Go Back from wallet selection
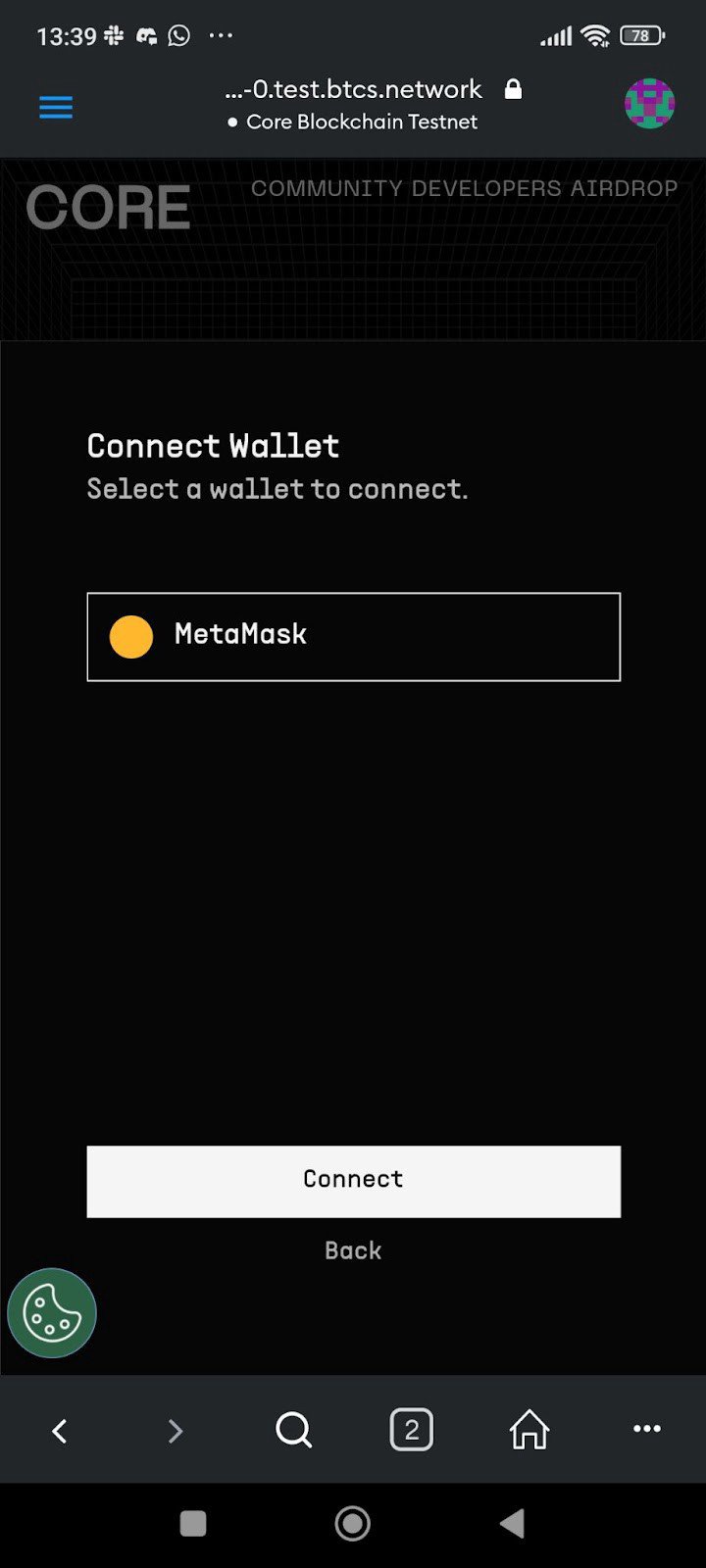Screen dimensions: 706x1568 coord(353,1250)
